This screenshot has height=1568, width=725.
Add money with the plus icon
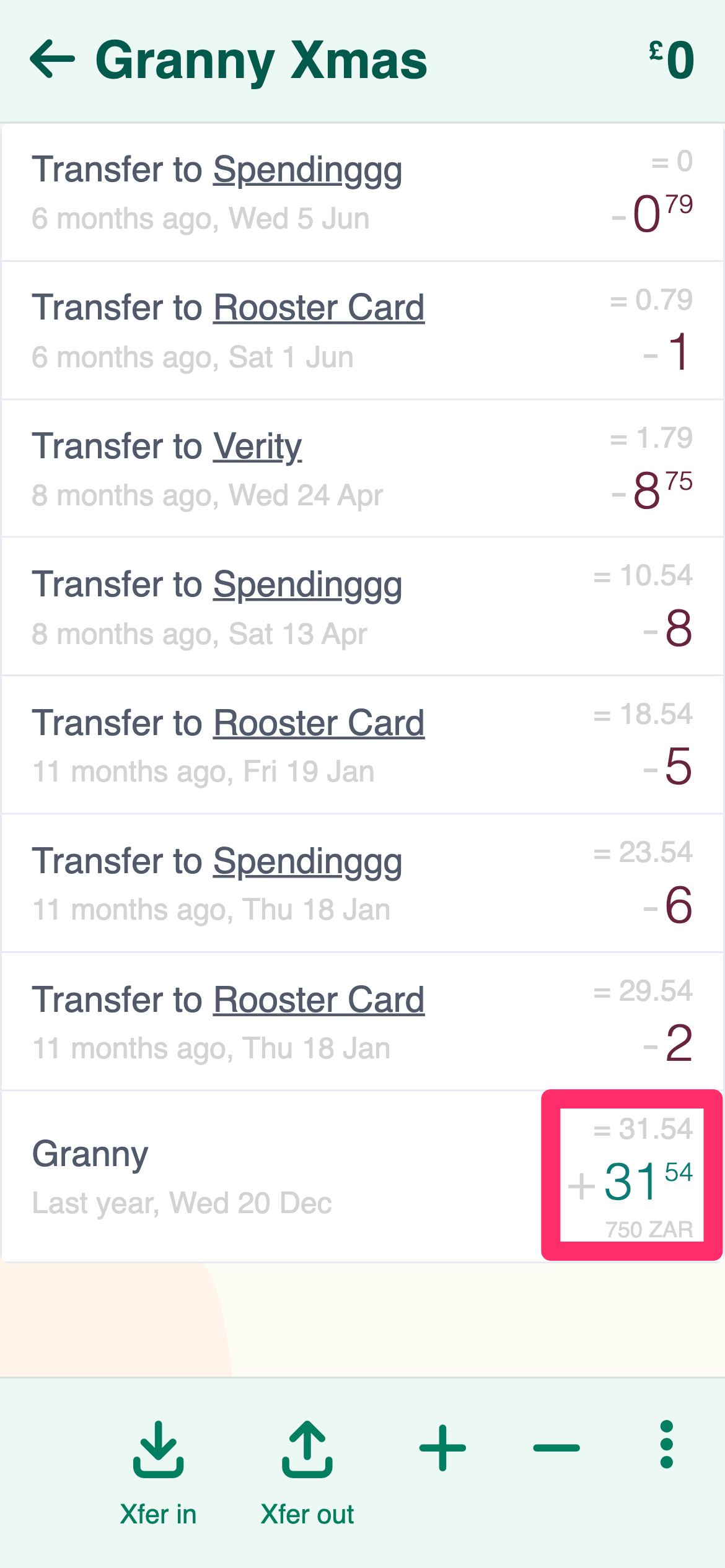click(x=442, y=1448)
